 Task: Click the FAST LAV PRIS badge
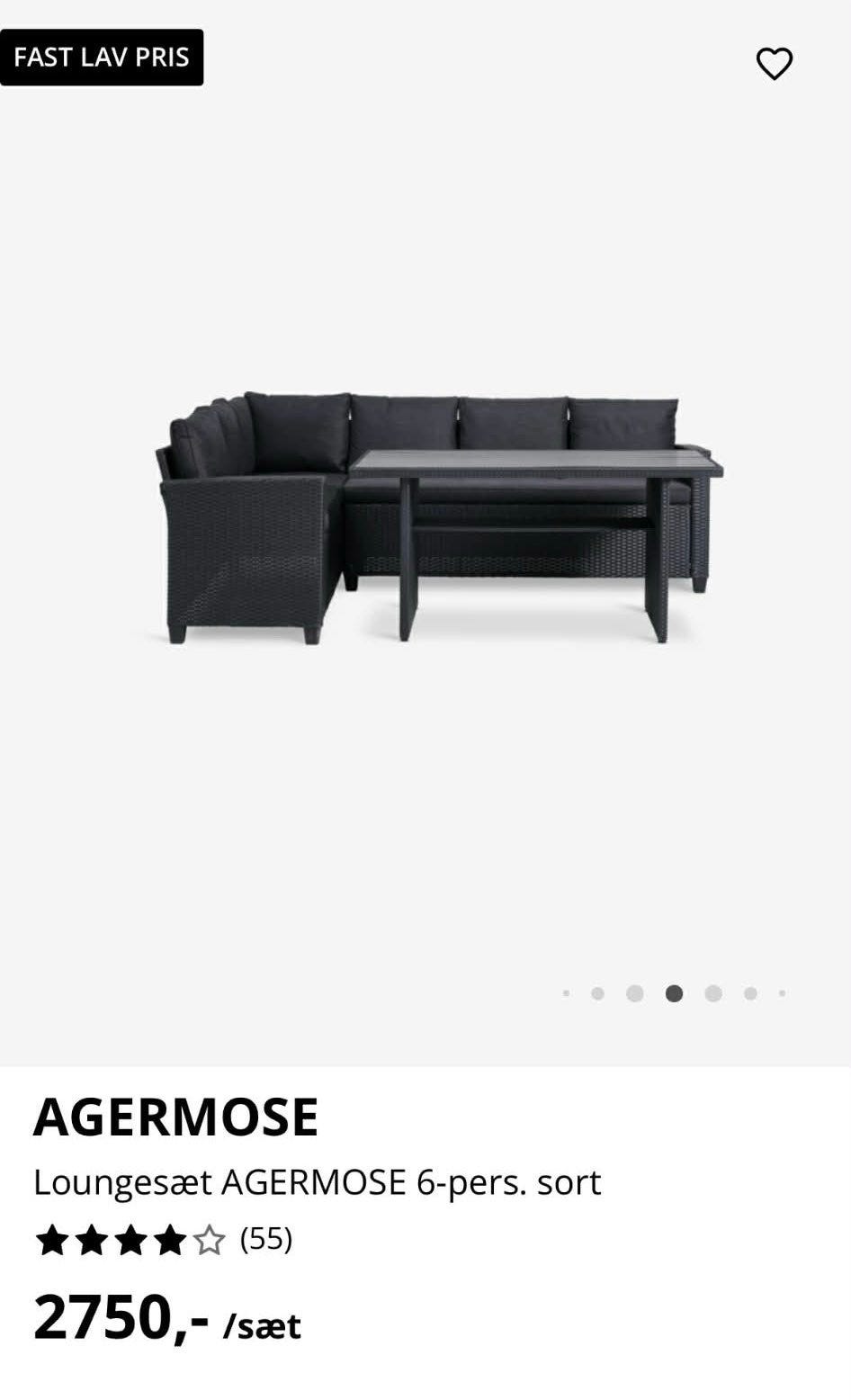pyautogui.click(x=102, y=57)
